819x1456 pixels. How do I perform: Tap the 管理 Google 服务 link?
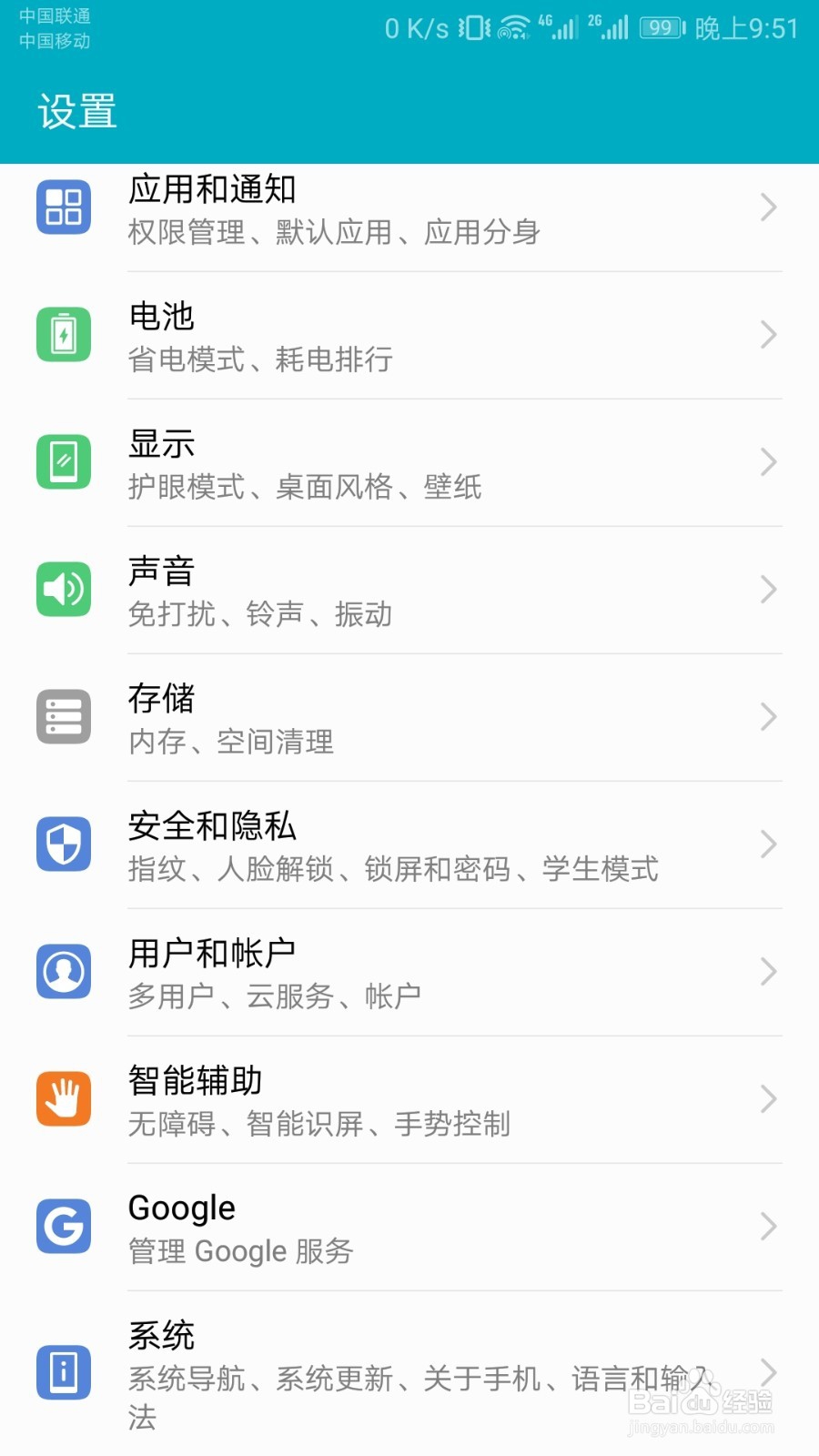[240, 1251]
